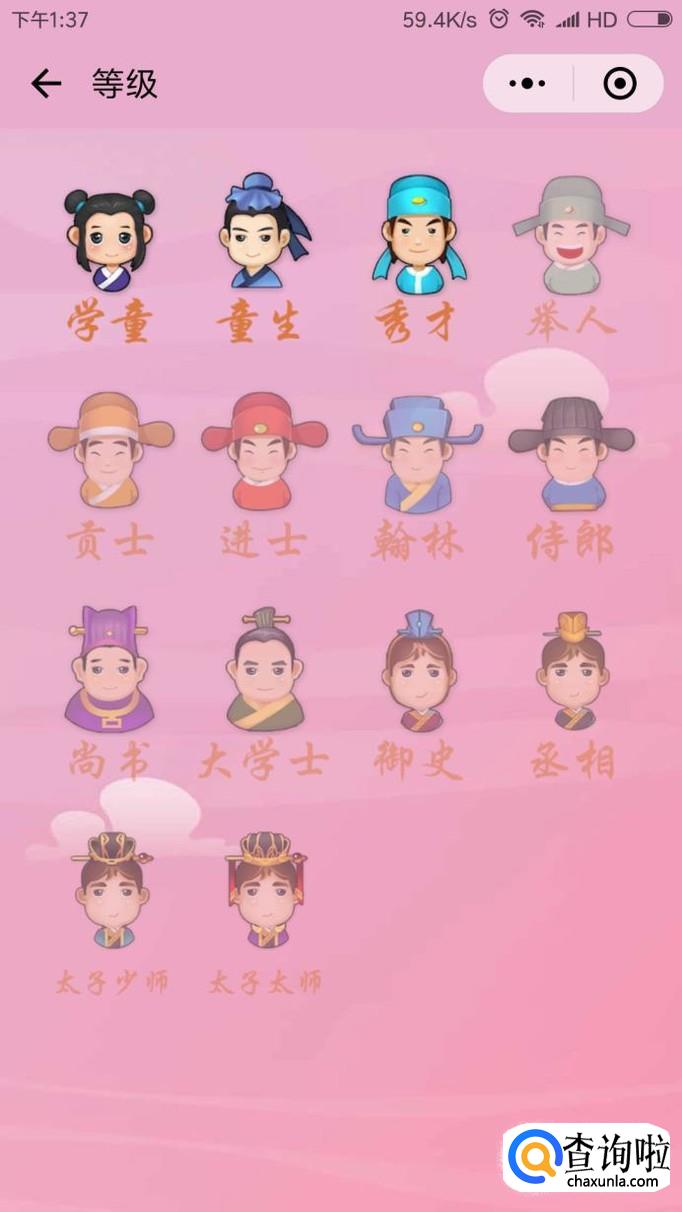Viewport: 682px width, 1212px height.
Task: Go back from the 等级 page
Action: [46, 84]
